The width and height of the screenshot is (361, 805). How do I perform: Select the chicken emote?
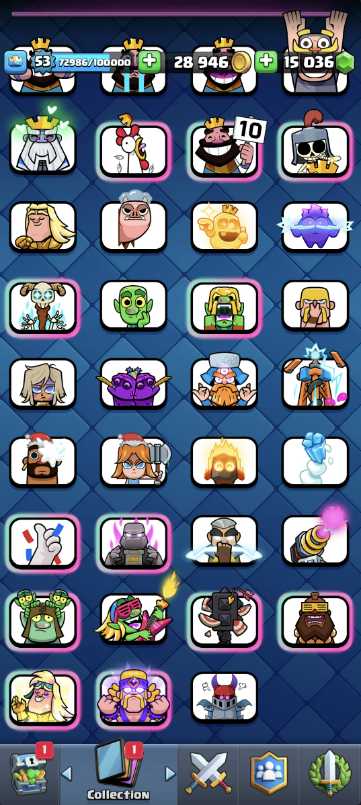tap(134, 149)
